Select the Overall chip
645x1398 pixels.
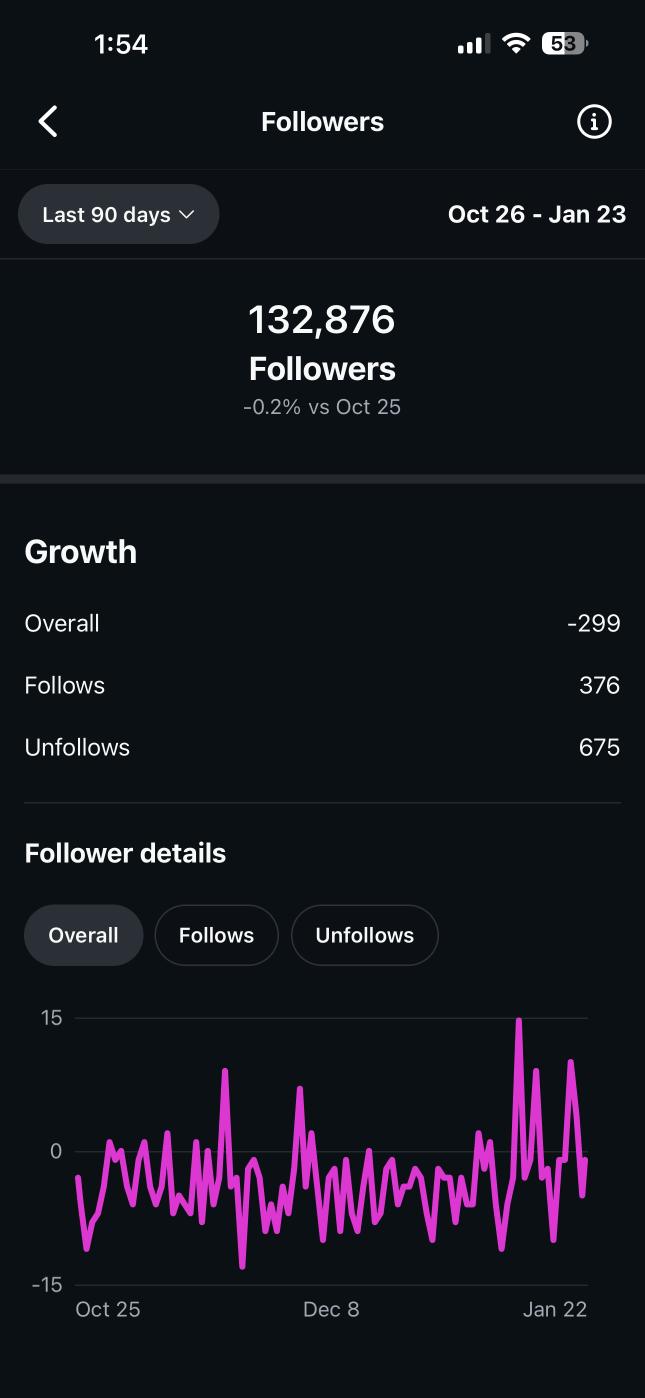(x=84, y=935)
